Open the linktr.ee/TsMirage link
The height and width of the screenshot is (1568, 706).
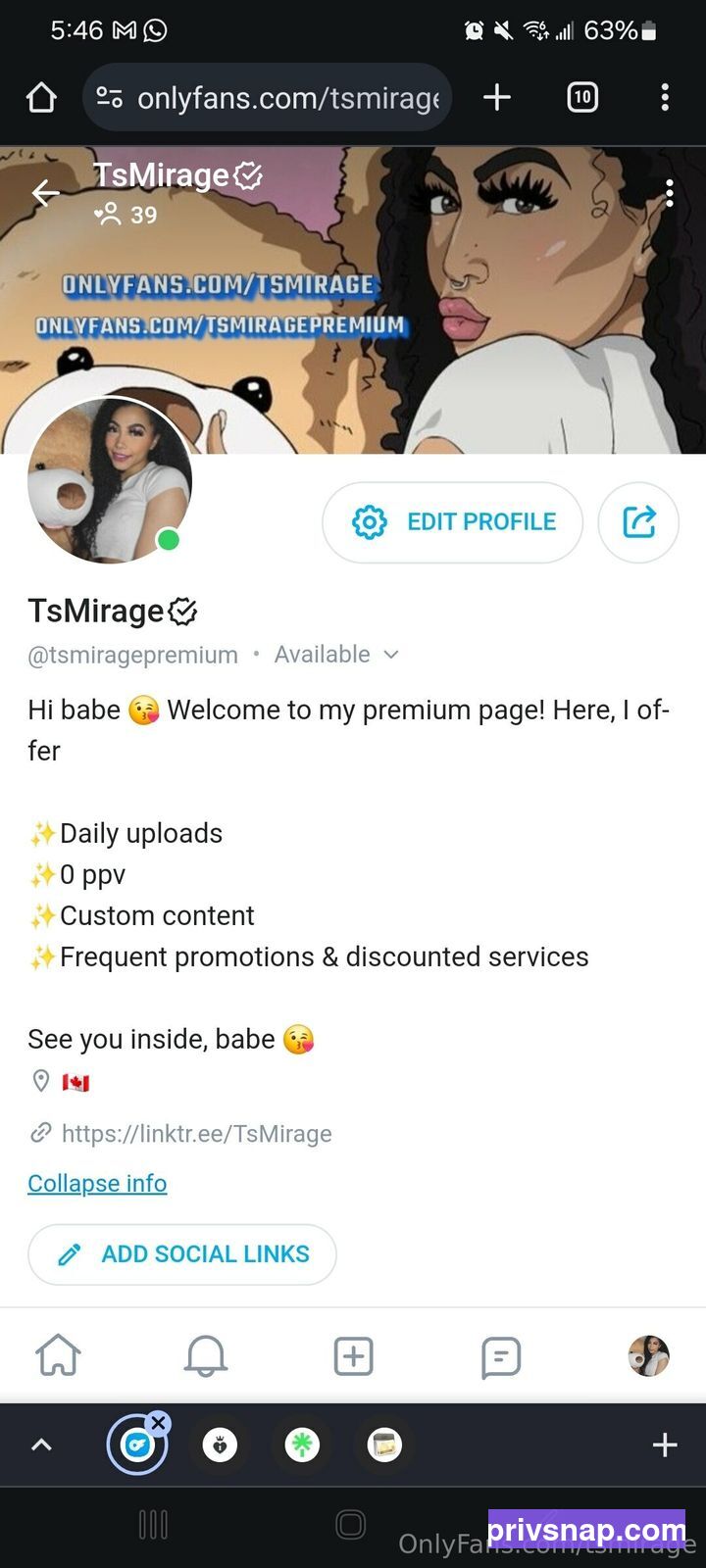[x=196, y=1134]
